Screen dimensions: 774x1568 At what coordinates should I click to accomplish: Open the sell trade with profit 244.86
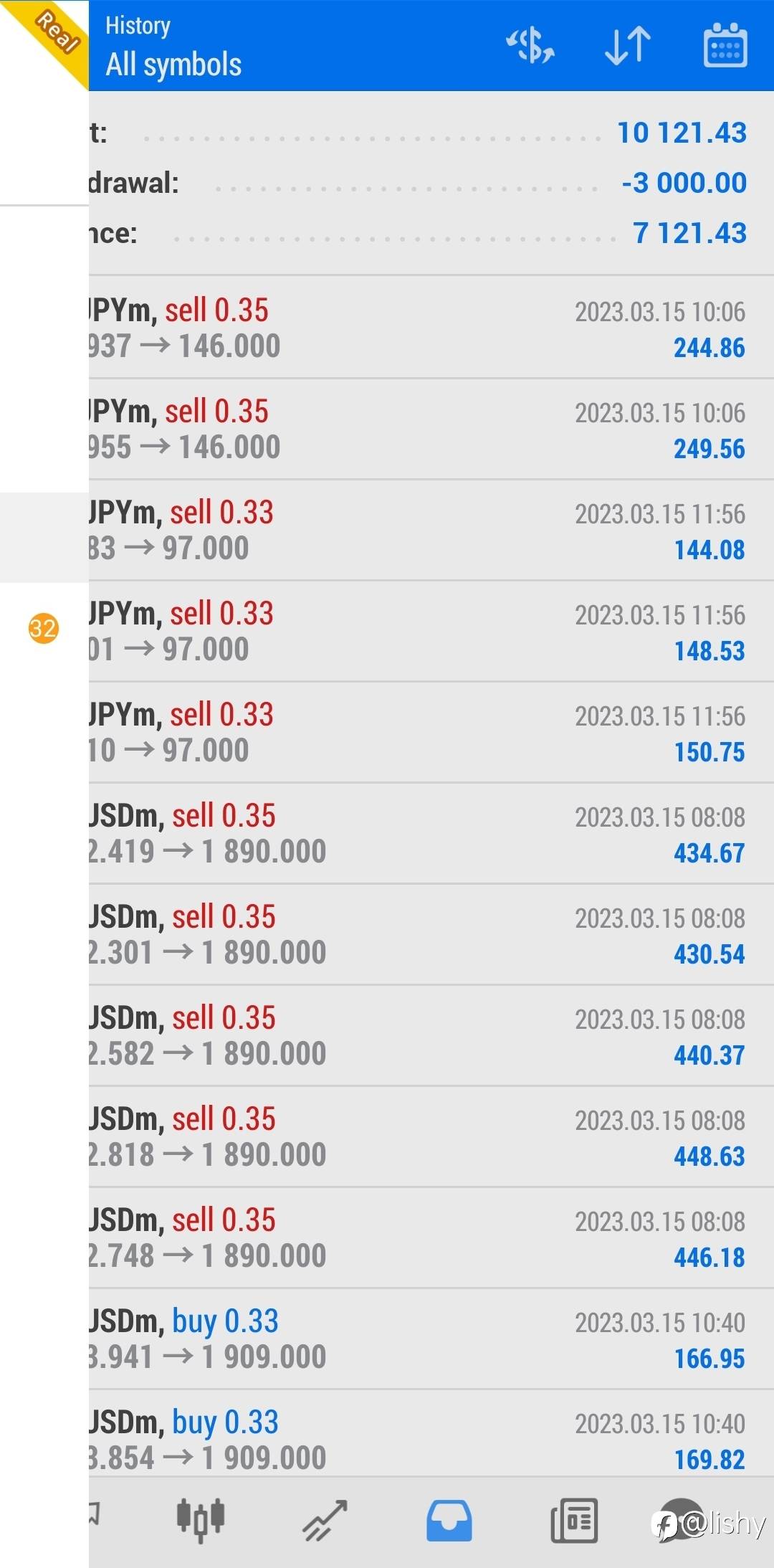[431, 328]
